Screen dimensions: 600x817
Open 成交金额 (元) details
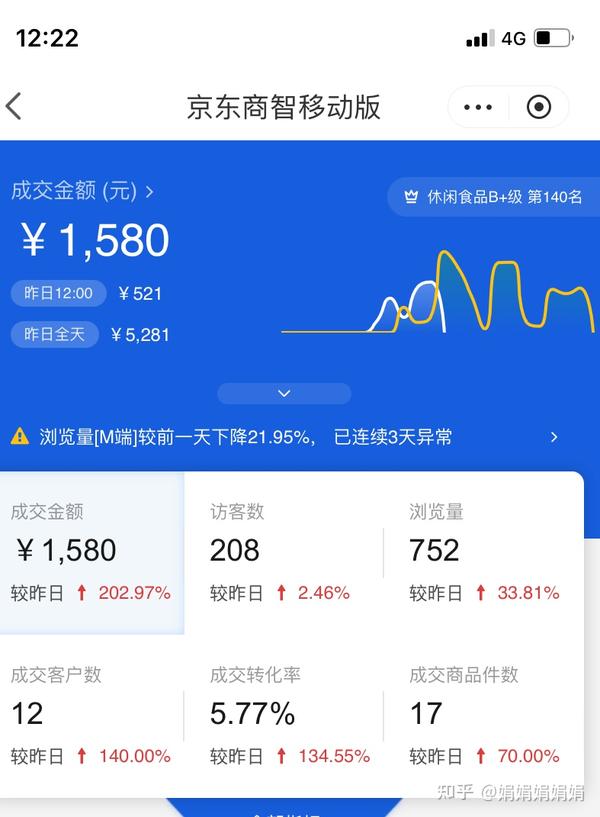click(83, 191)
